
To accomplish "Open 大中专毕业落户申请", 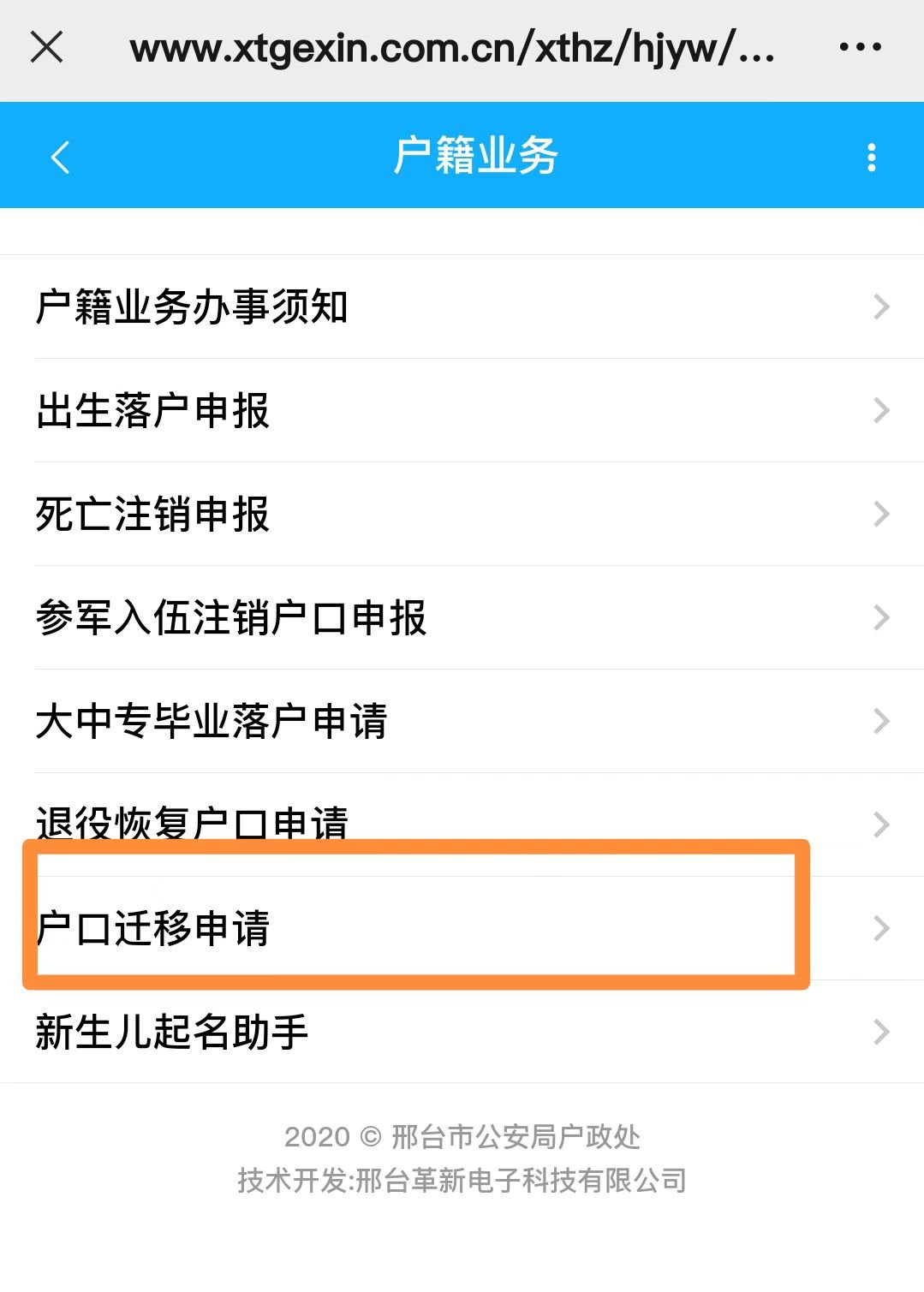I will point(462,721).
